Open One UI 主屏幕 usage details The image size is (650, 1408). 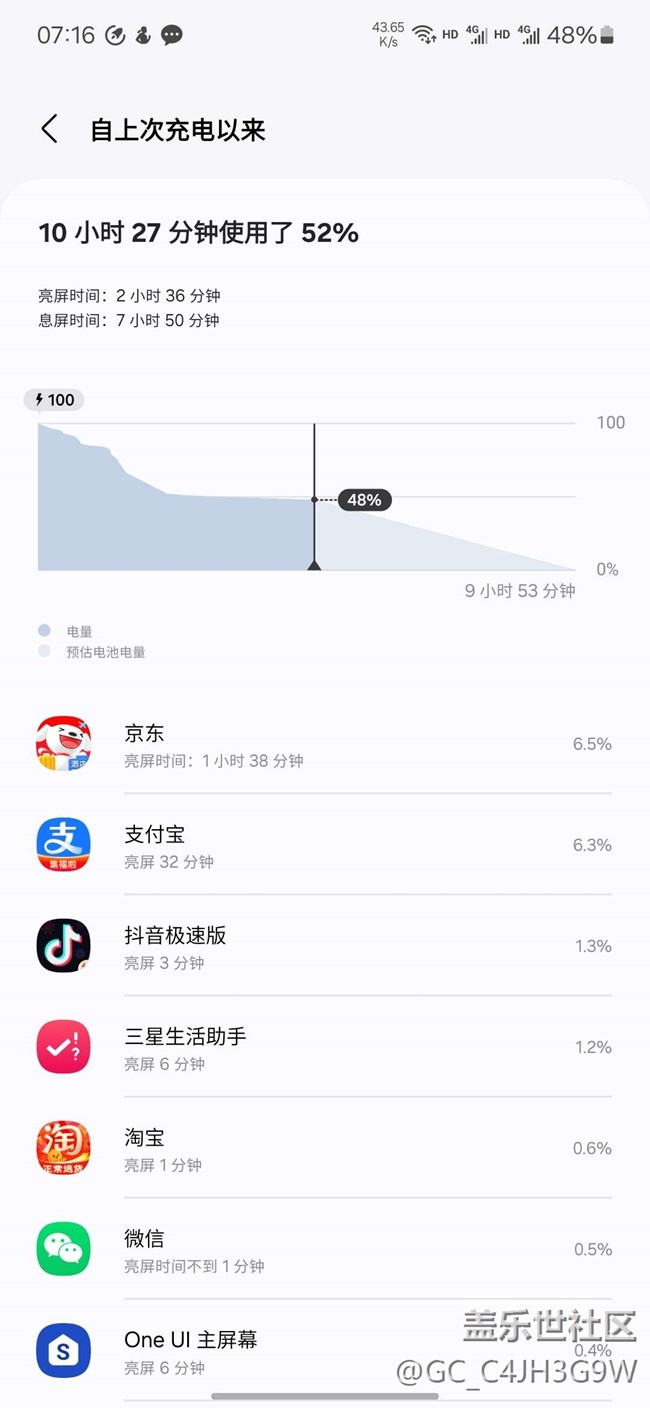[x=324, y=1350]
